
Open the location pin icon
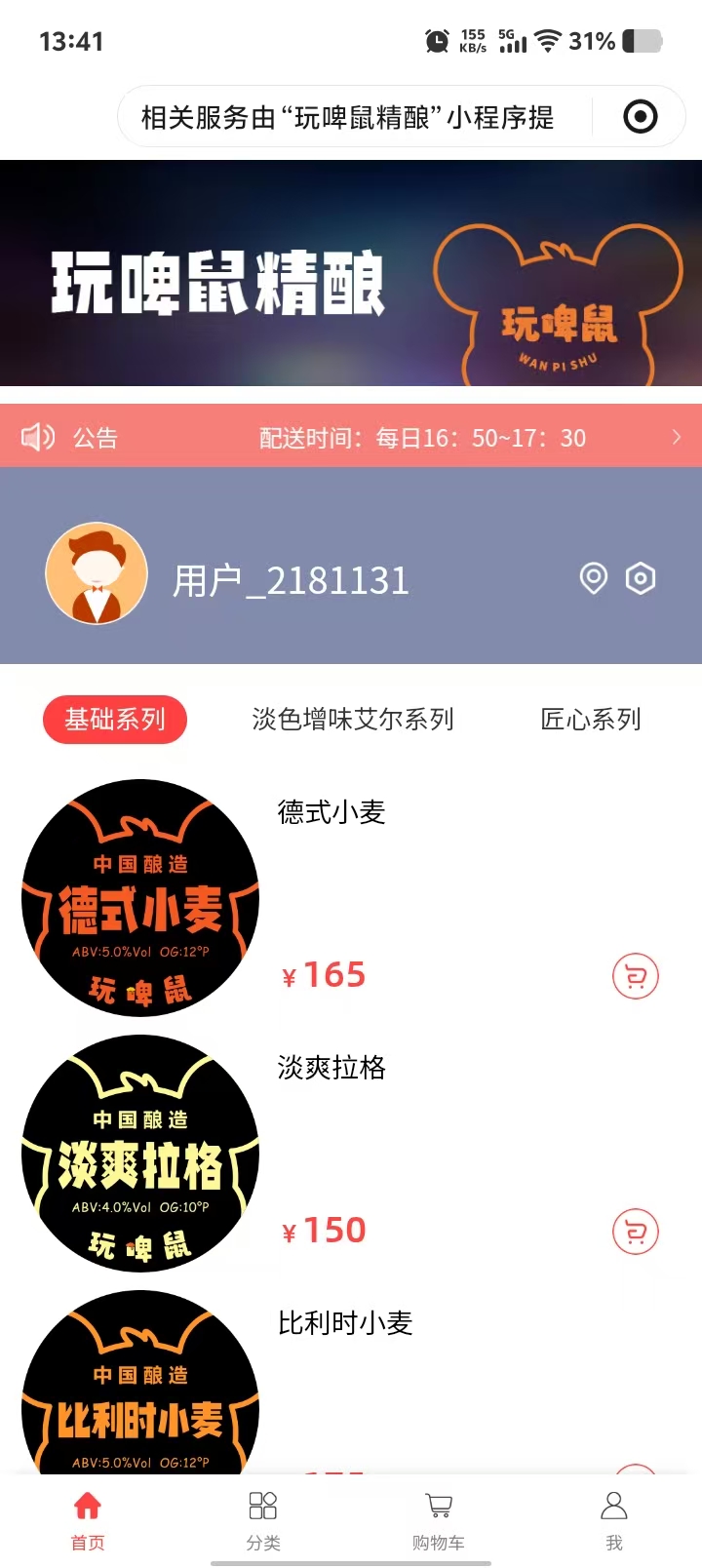click(x=594, y=578)
